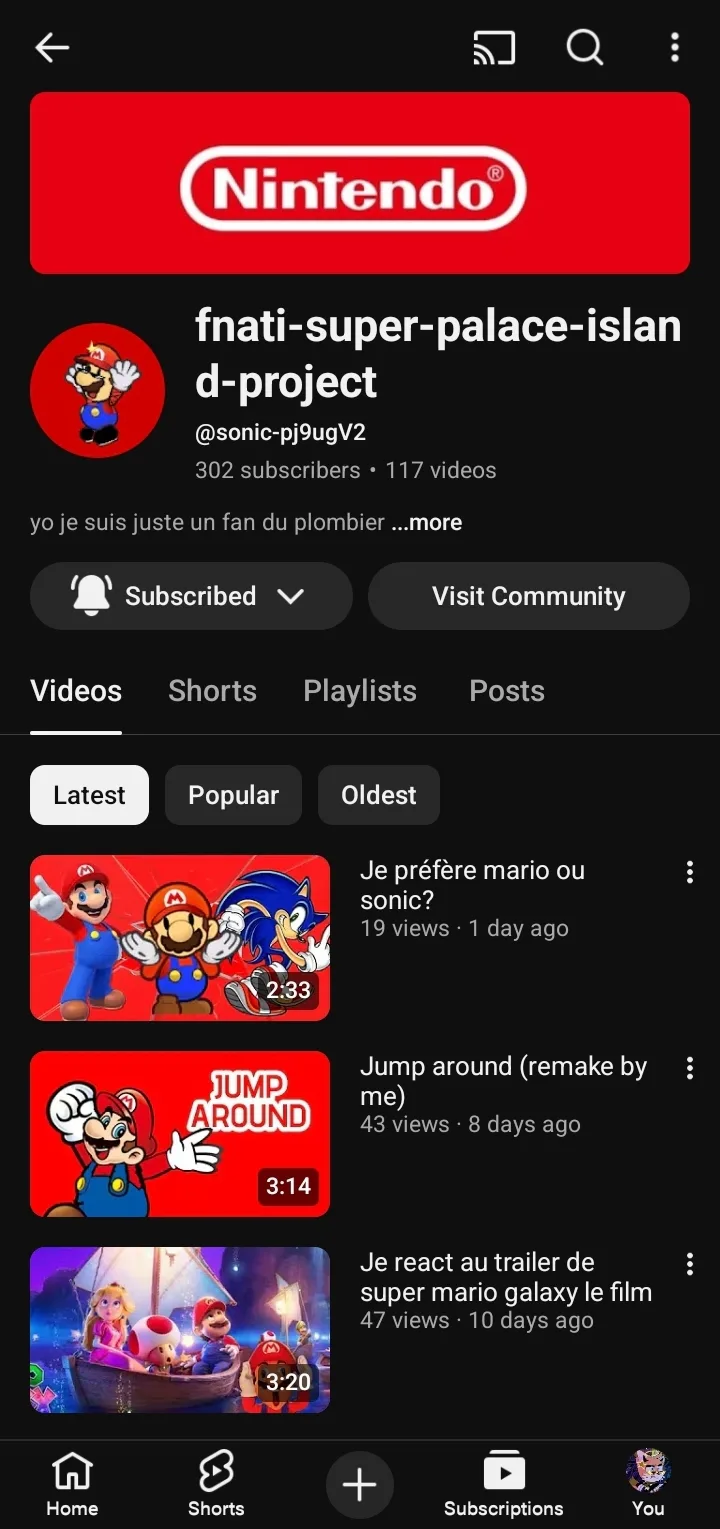Tap the Visit Community button

(528, 596)
